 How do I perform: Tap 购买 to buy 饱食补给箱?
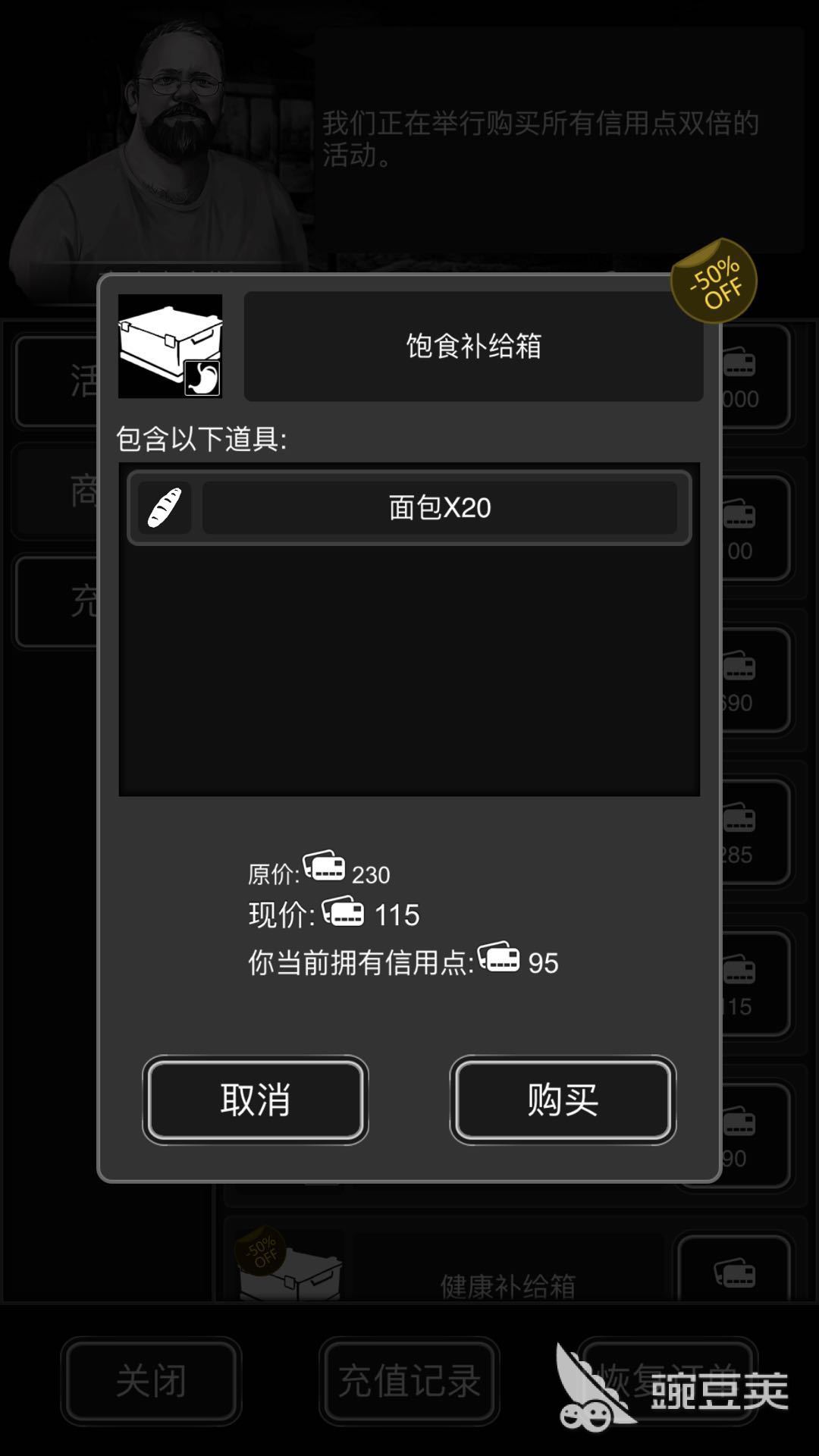point(562,1100)
